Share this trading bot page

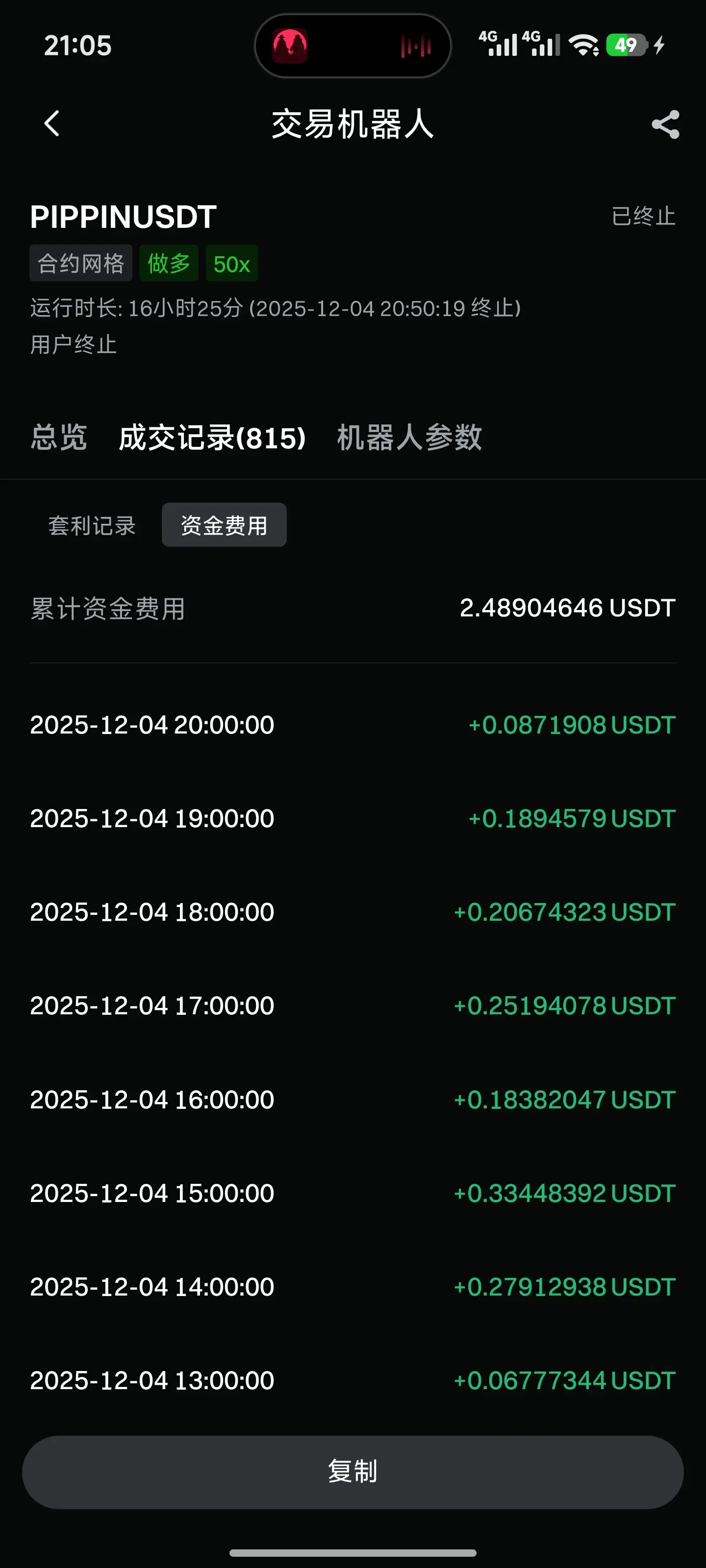(665, 124)
